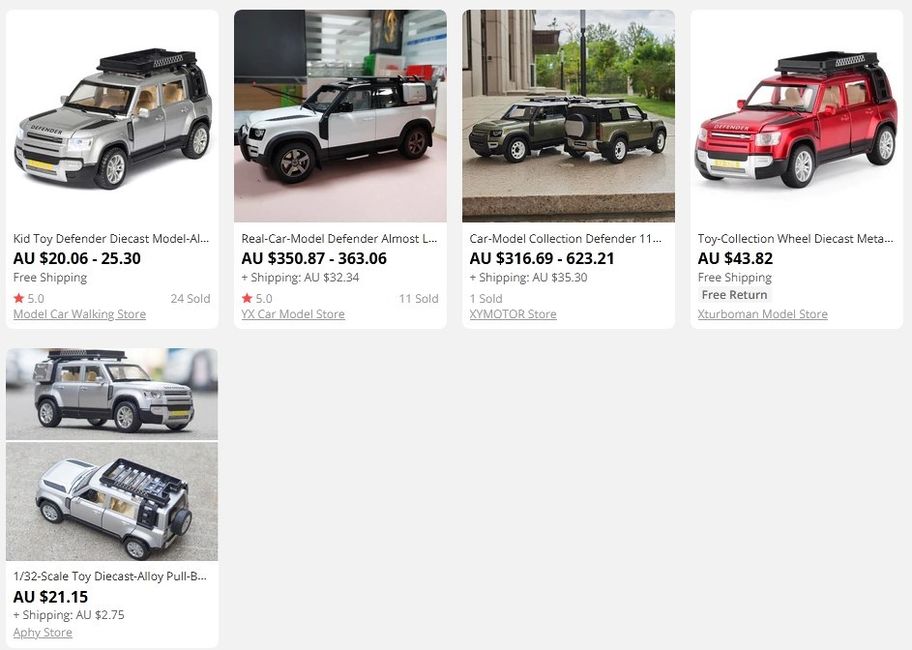912x650 pixels.
Task: Open the Car-Model Collection Defender listing
Action: coord(567,239)
